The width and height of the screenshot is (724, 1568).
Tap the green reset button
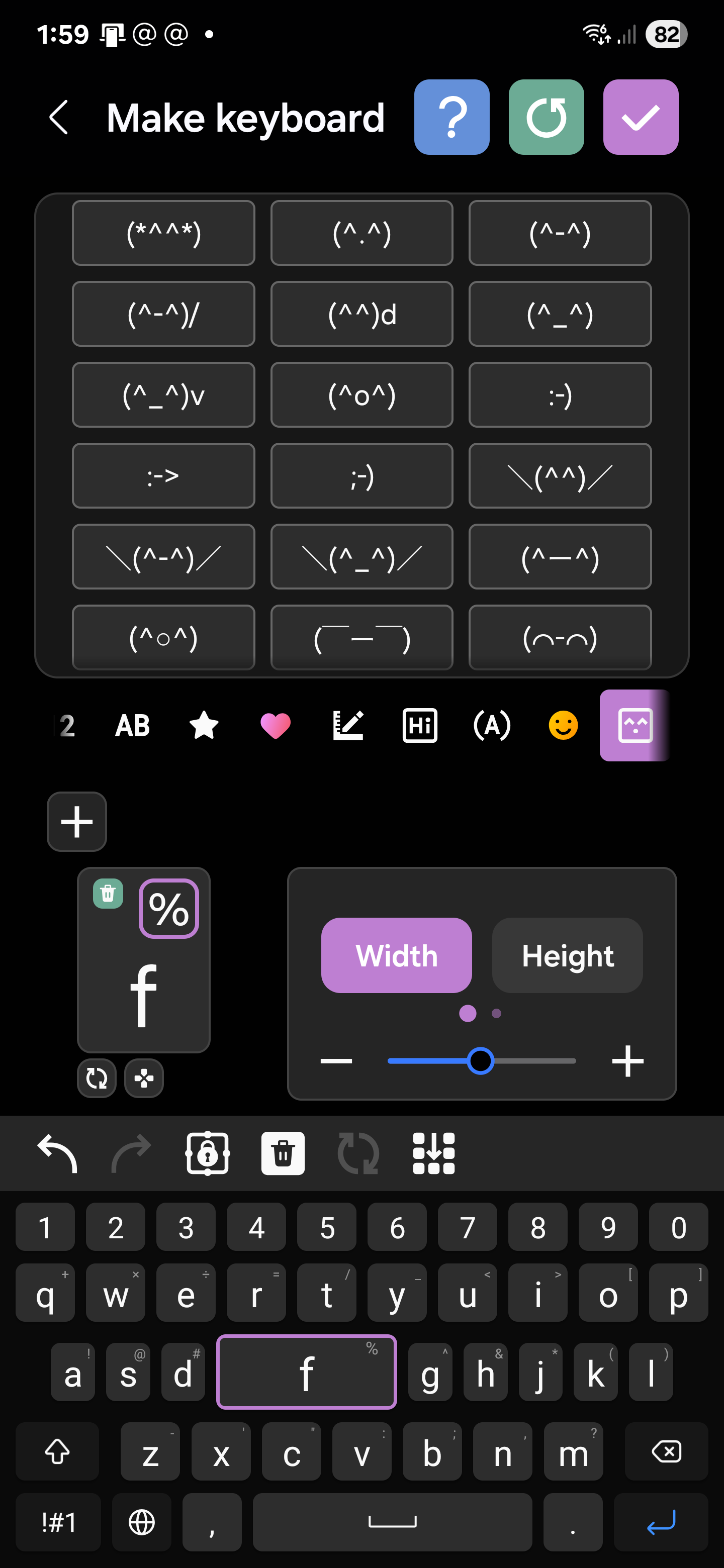click(546, 117)
